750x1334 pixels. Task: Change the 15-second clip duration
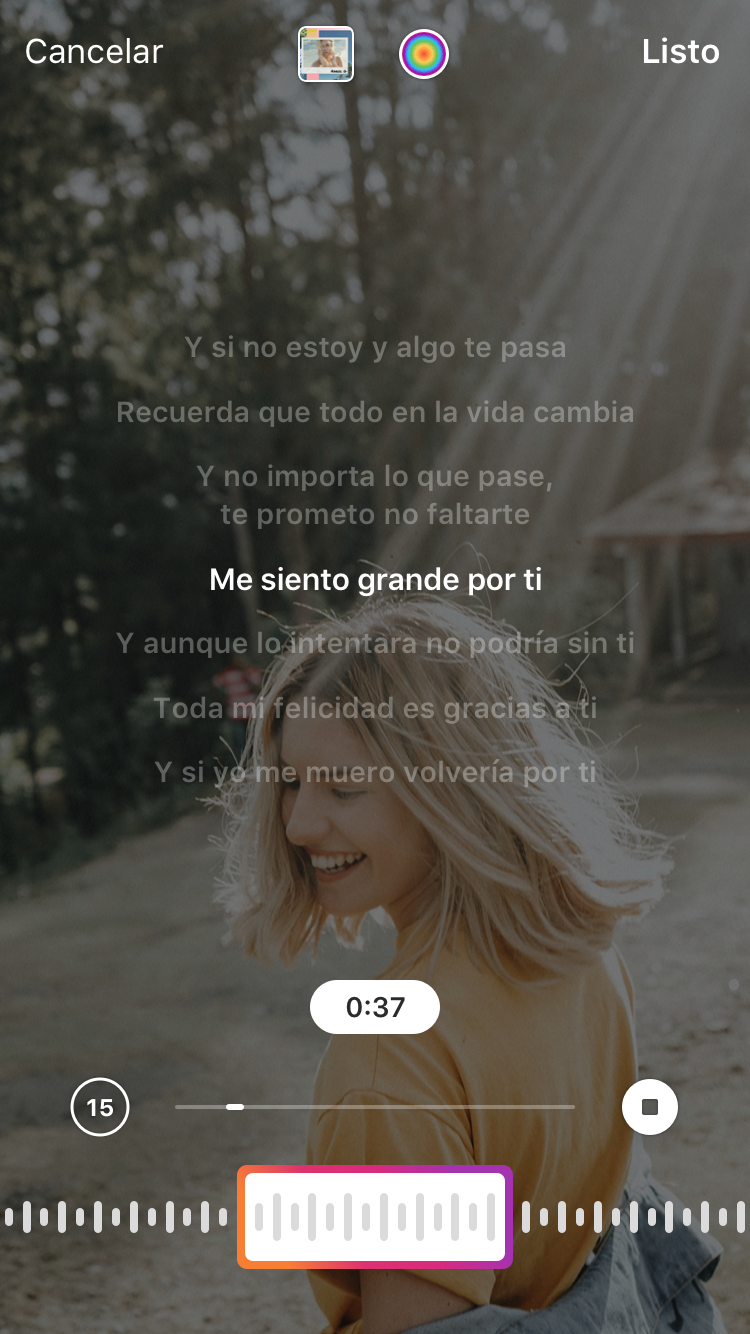click(100, 1107)
